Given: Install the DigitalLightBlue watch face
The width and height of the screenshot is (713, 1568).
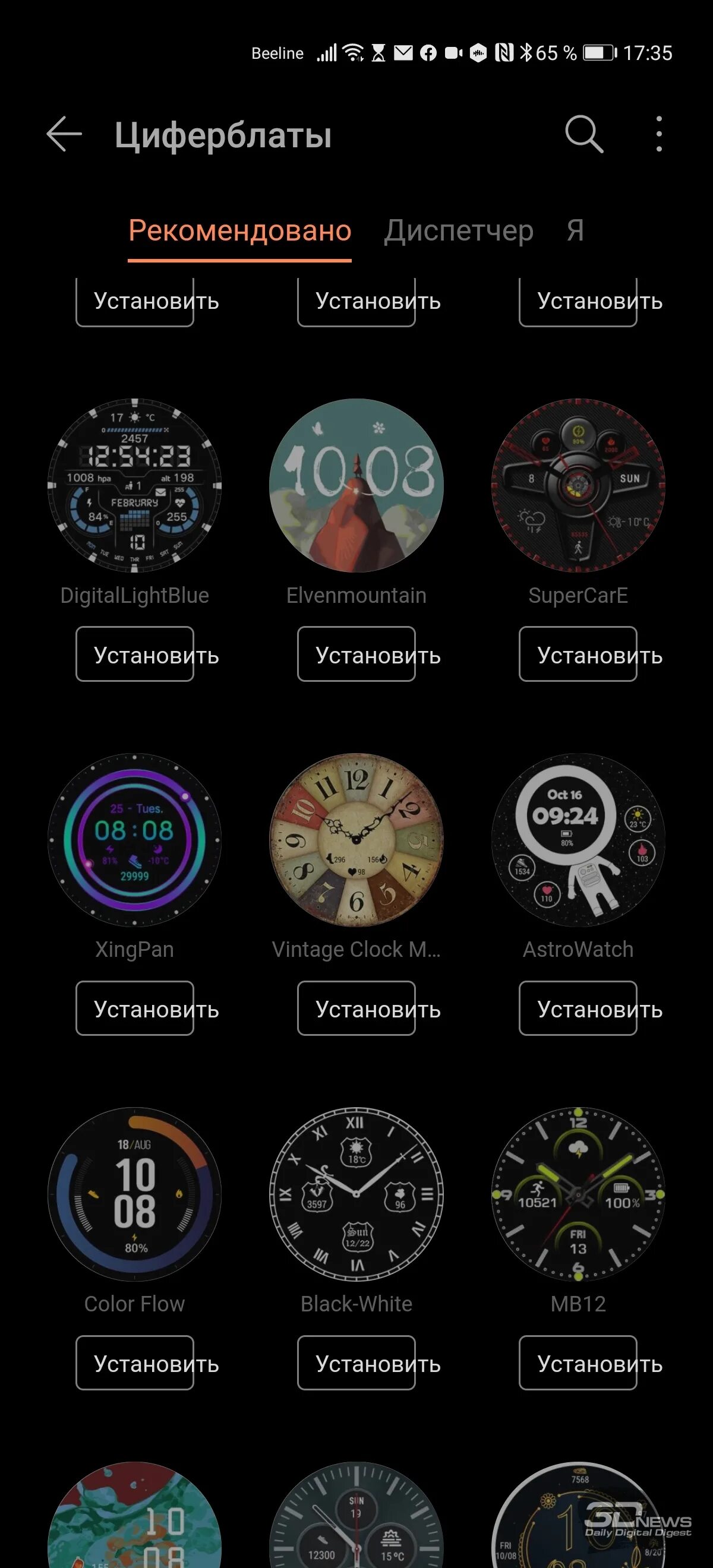Looking at the screenshot, I should click(134, 655).
